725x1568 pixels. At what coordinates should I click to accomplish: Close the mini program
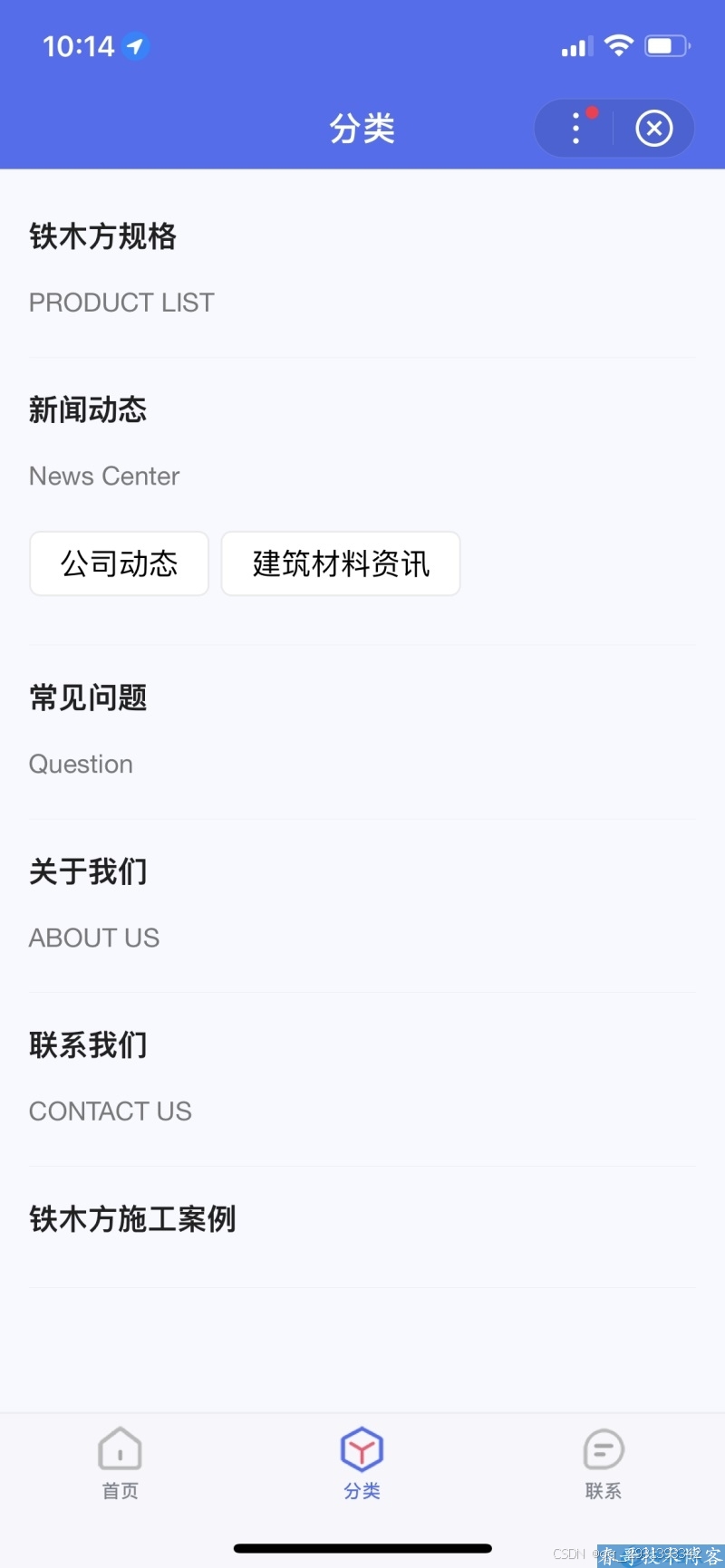pyautogui.click(x=653, y=129)
